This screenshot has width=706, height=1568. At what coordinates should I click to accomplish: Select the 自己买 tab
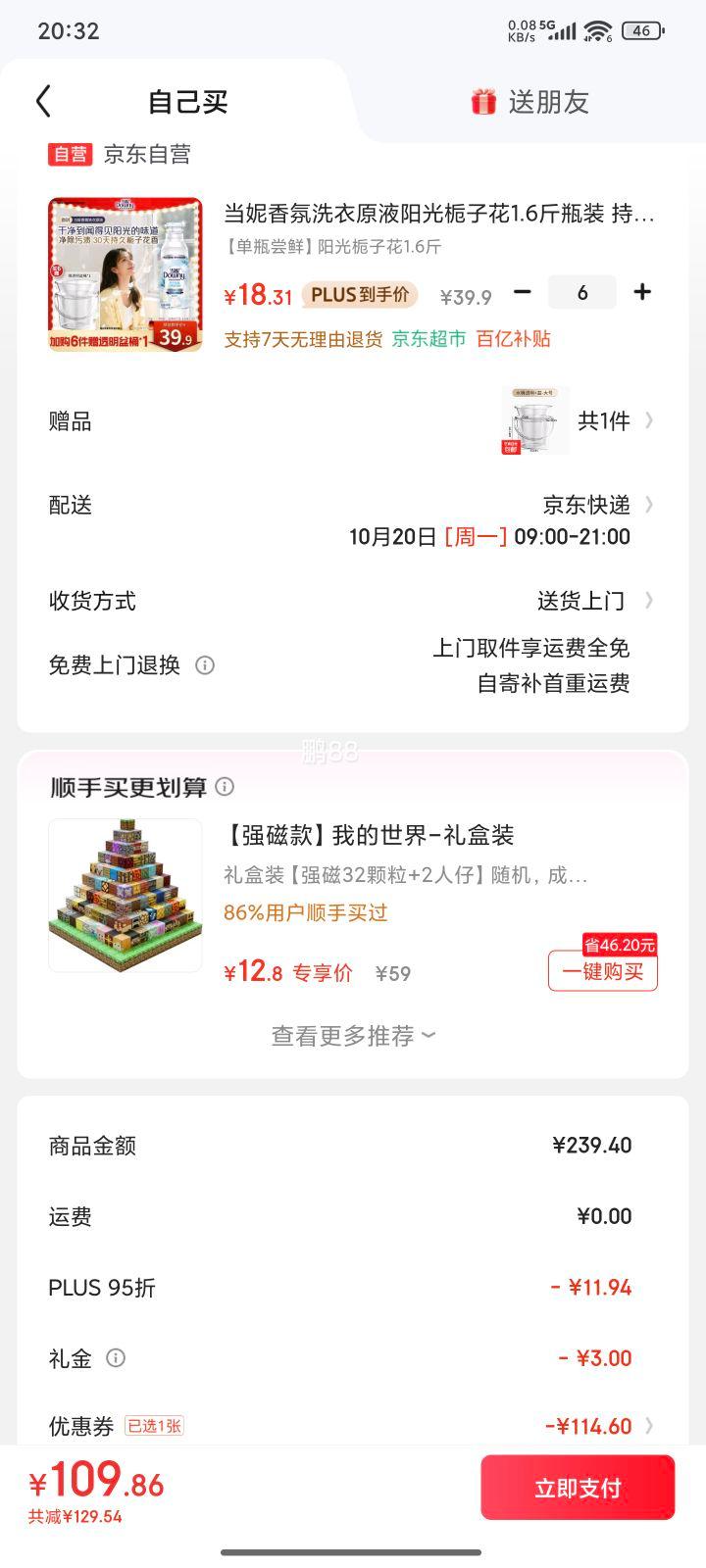pyautogui.click(x=187, y=102)
